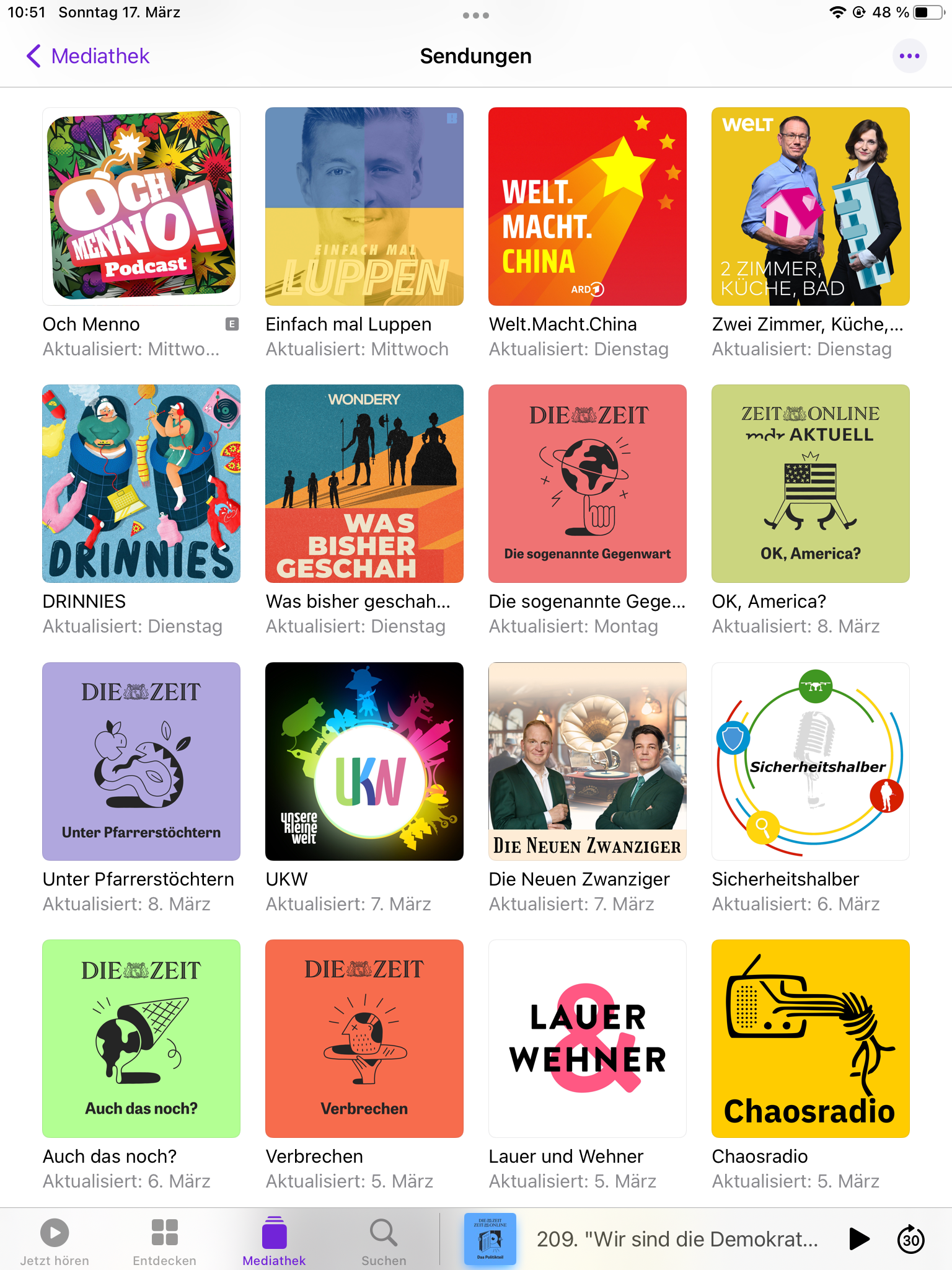Open the Verbrechen podcast
Image resolution: width=952 pixels, height=1270 pixels.
(x=364, y=1039)
